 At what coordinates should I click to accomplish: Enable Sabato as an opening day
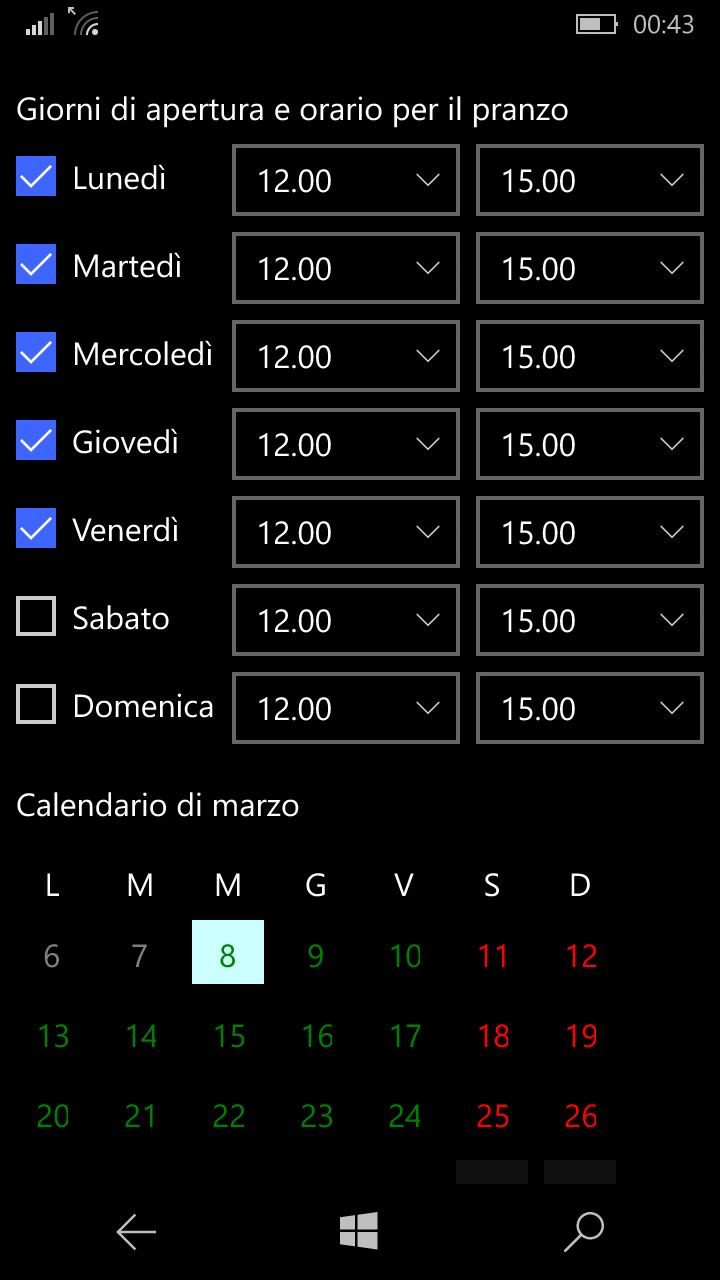pos(36,618)
